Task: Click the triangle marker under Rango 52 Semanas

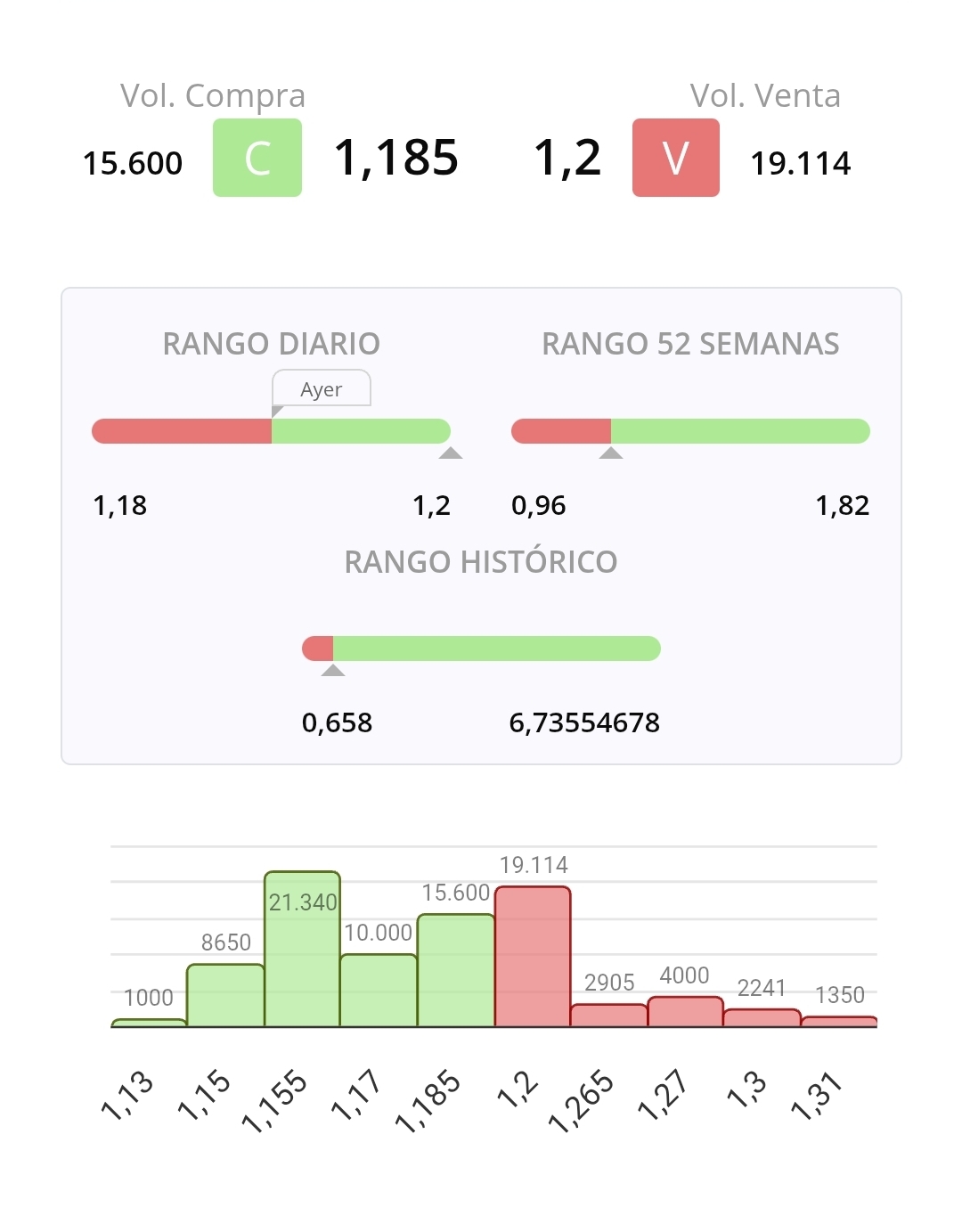Action: [611, 453]
